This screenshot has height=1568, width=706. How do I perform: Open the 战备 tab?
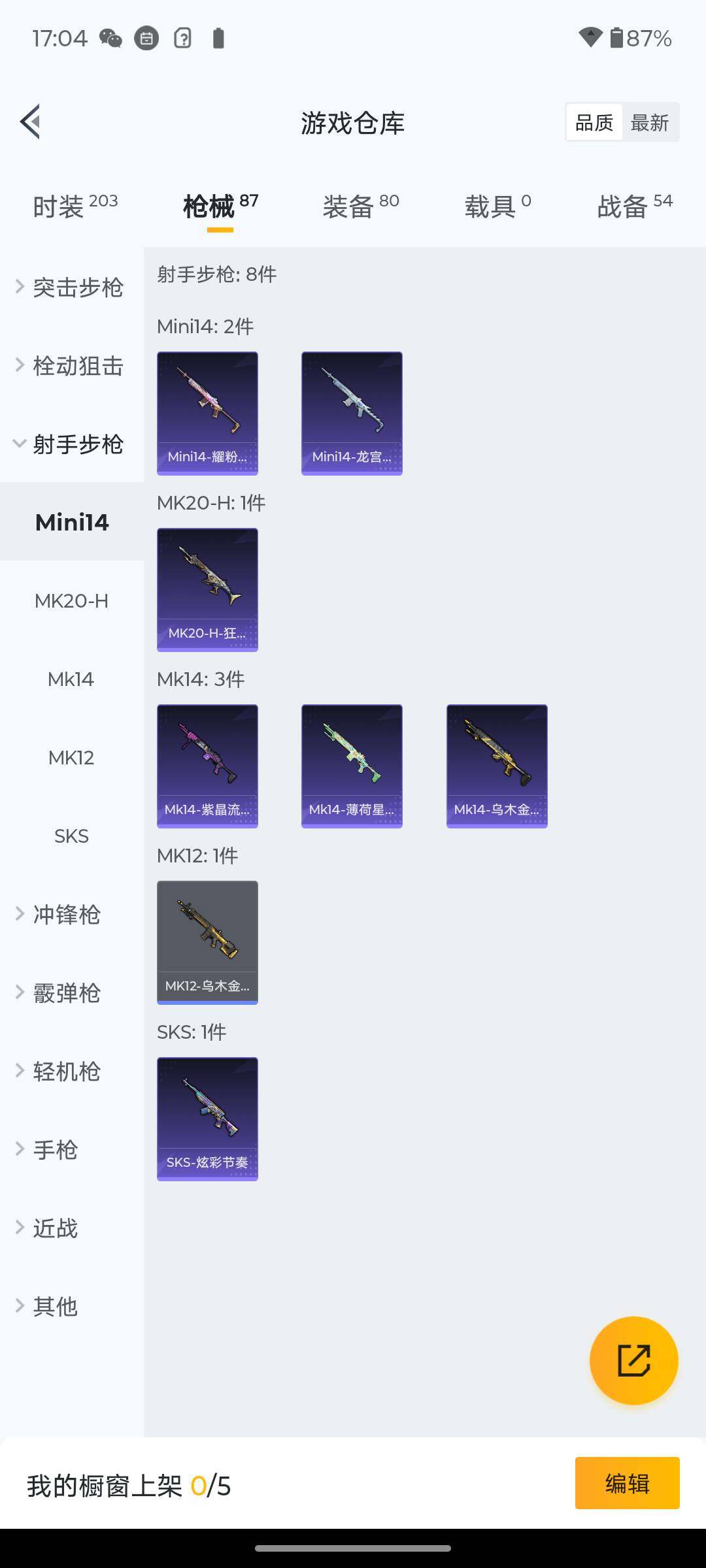[x=634, y=206]
